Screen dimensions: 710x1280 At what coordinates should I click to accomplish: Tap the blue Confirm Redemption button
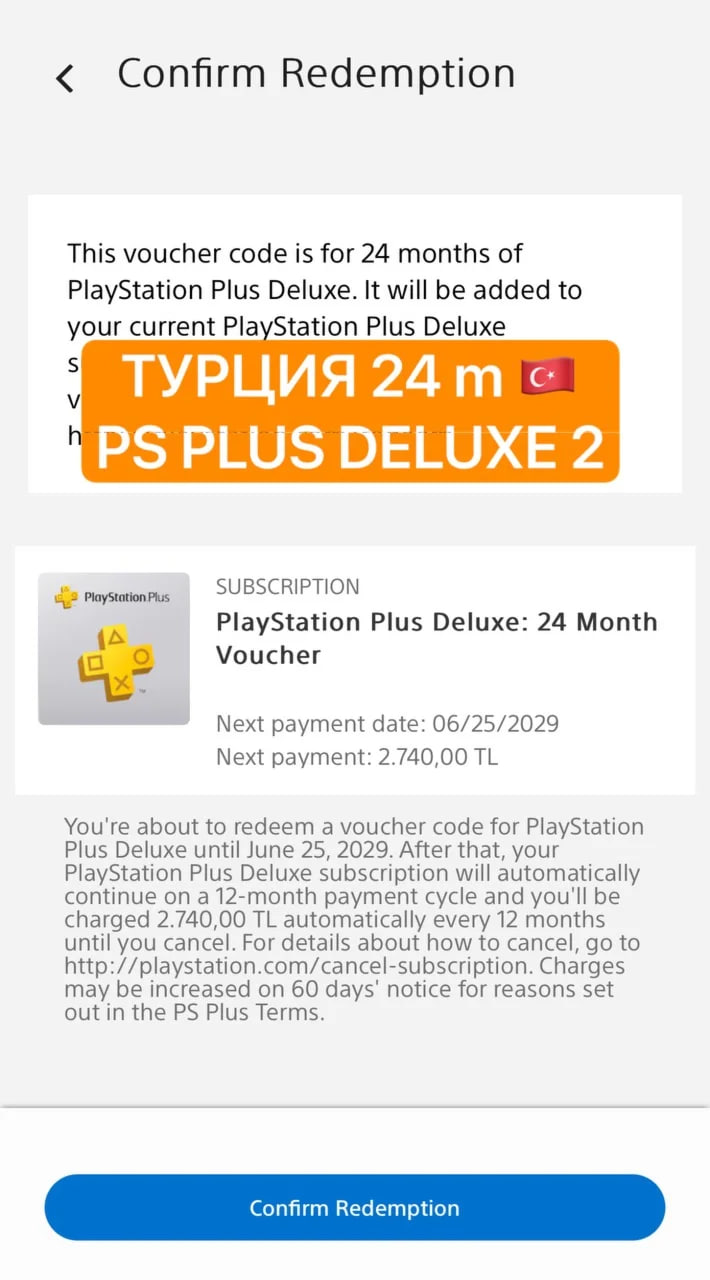click(354, 1207)
